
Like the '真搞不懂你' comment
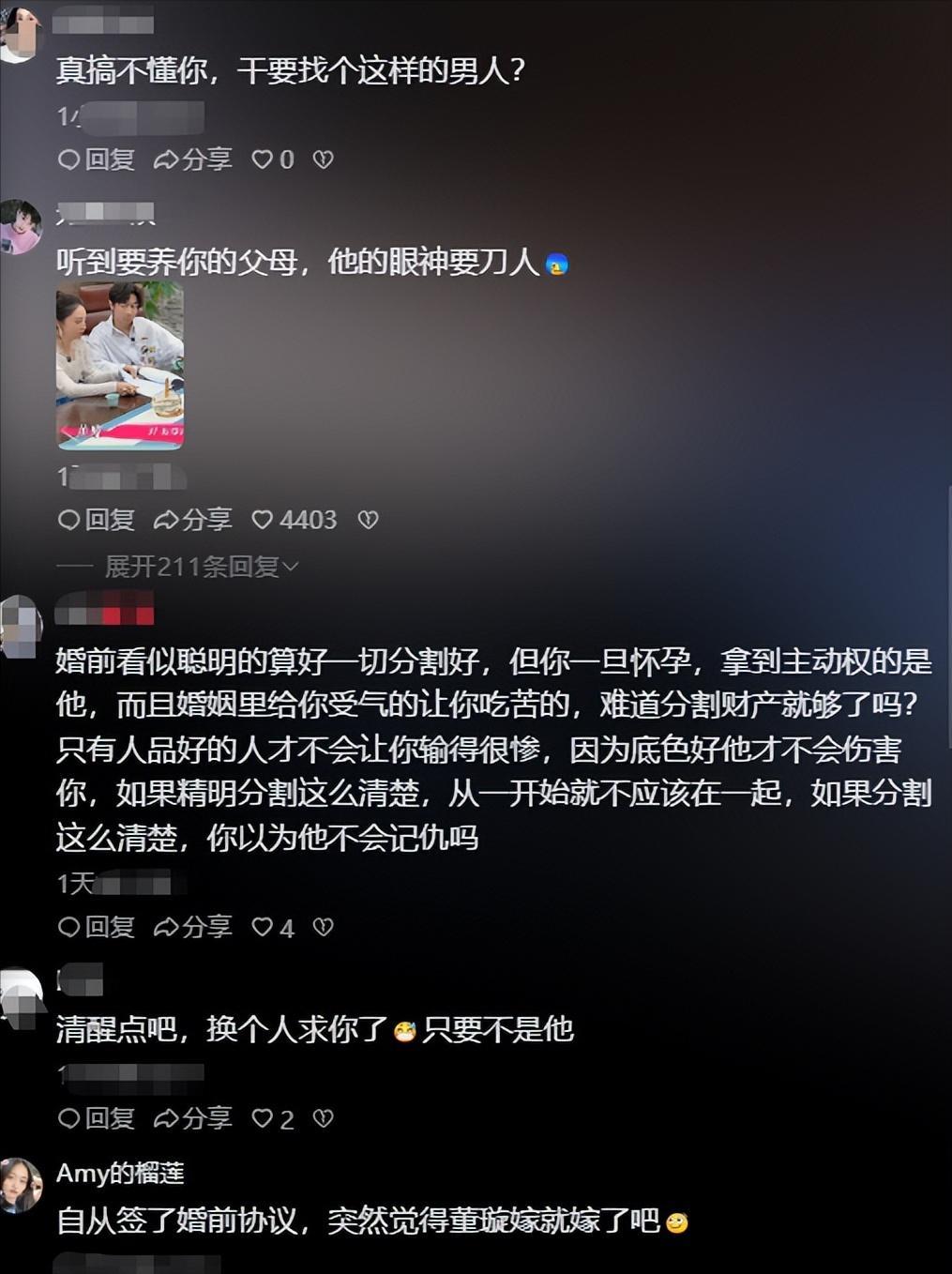263,159
